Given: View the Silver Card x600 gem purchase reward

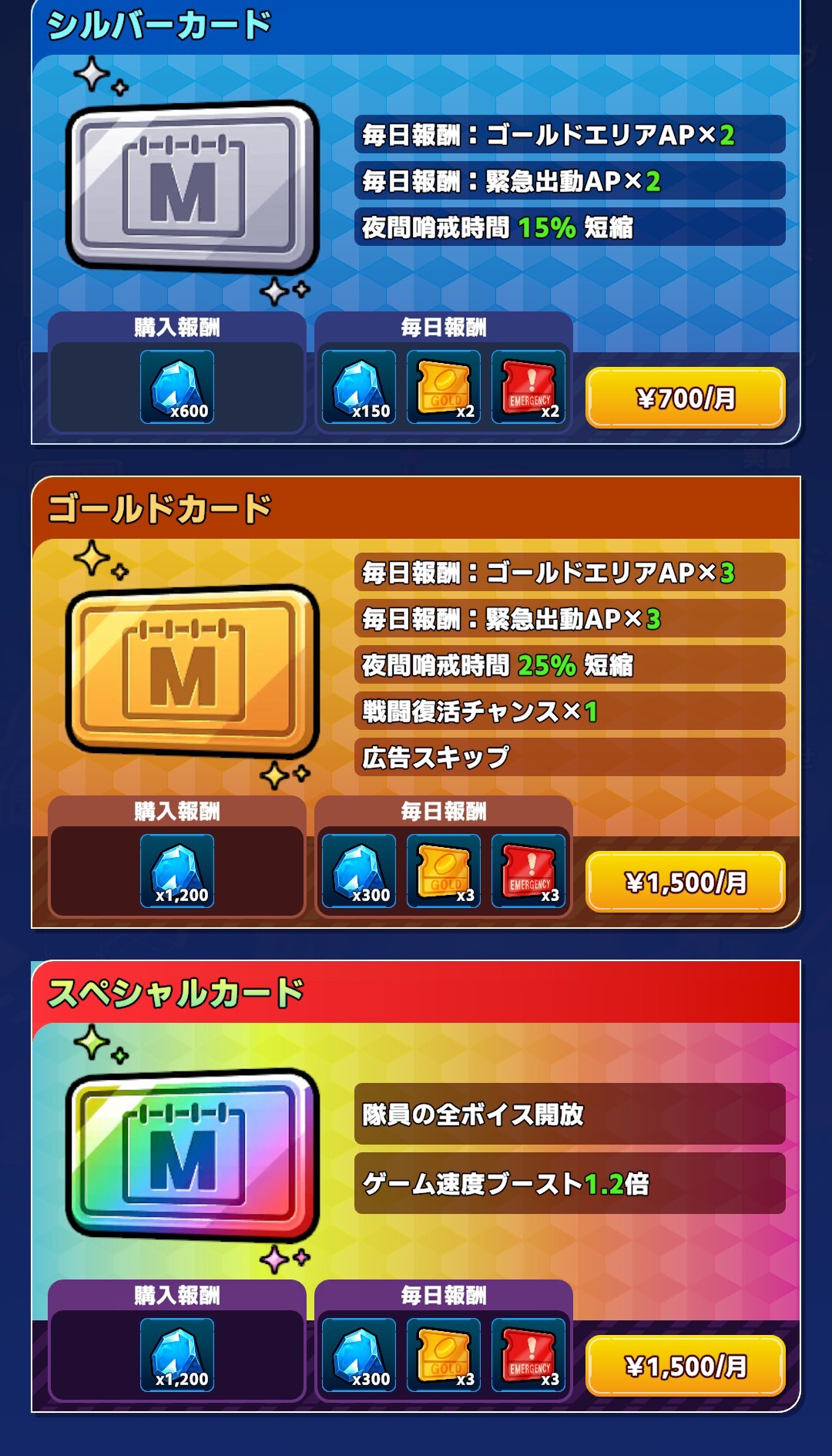Looking at the screenshot, I should pyautogui.click(x=177, y=387).
